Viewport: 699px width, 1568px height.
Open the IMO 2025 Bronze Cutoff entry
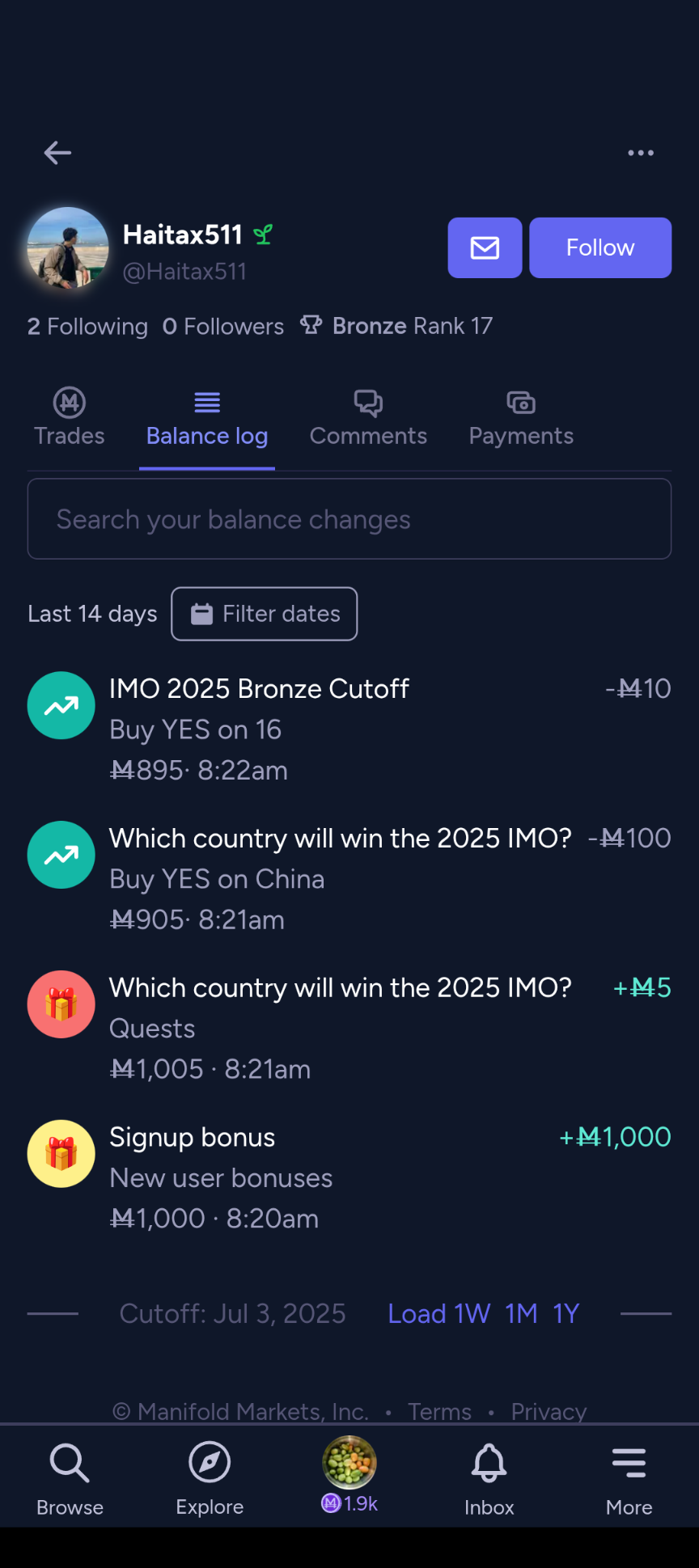[349, 729]
